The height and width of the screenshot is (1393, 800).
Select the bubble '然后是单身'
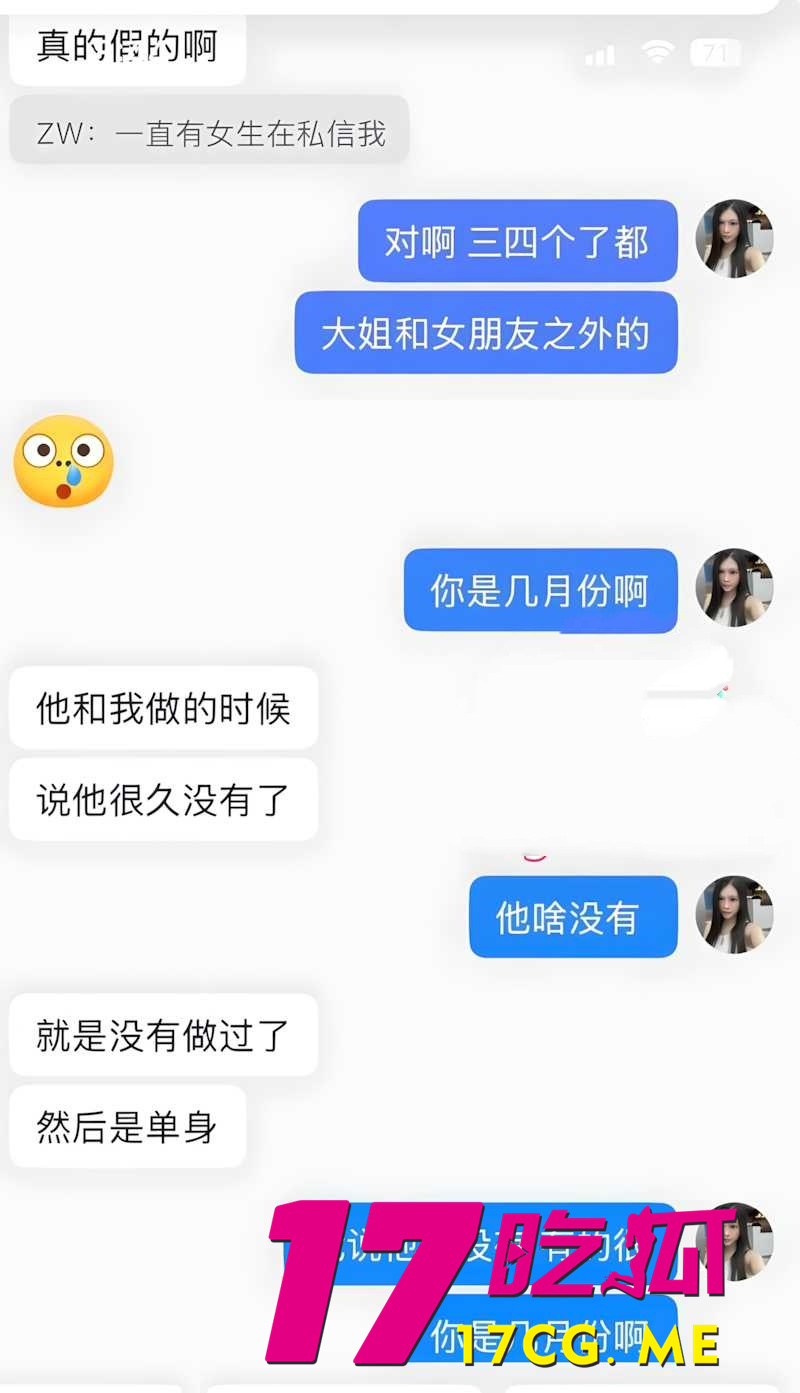point(127,1126)
